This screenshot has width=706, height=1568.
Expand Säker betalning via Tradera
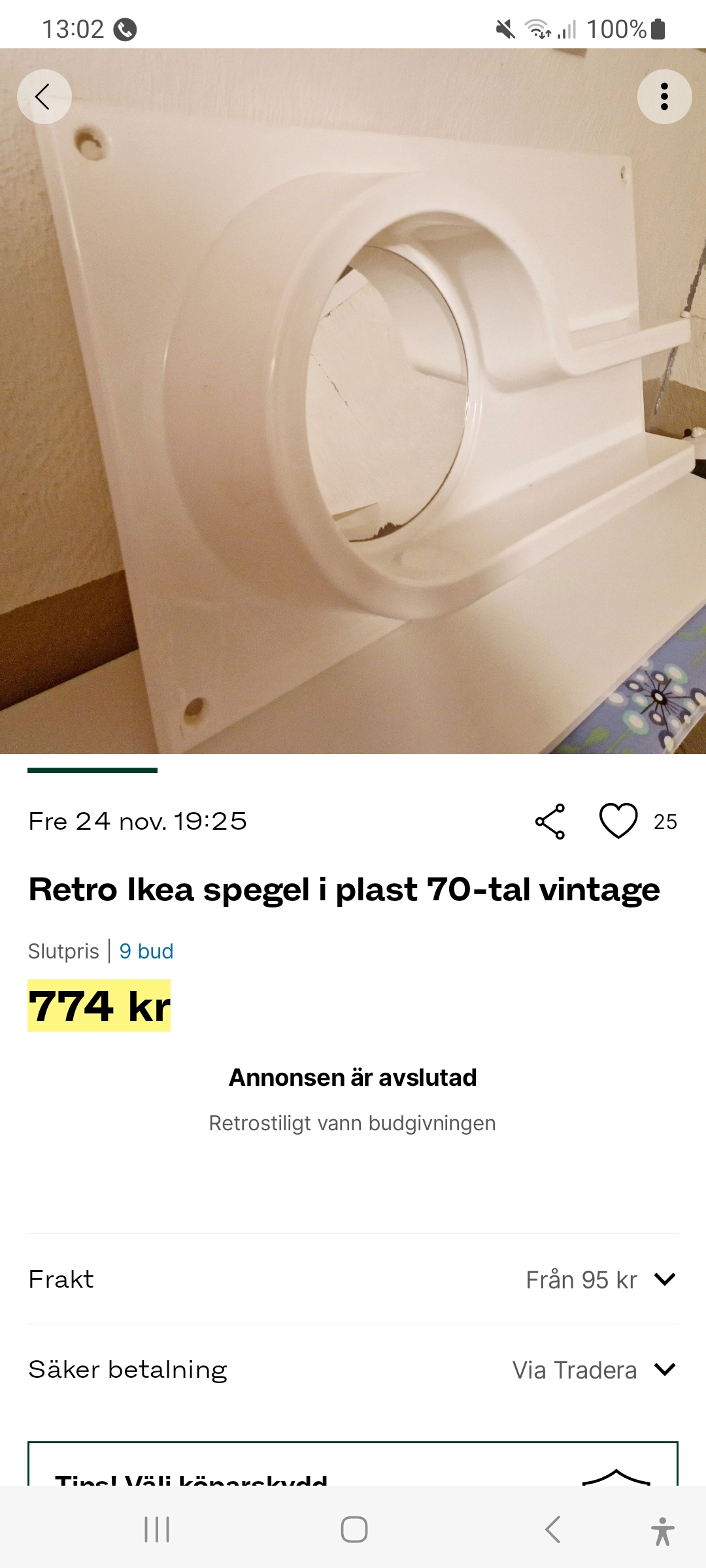point(664,1369)
